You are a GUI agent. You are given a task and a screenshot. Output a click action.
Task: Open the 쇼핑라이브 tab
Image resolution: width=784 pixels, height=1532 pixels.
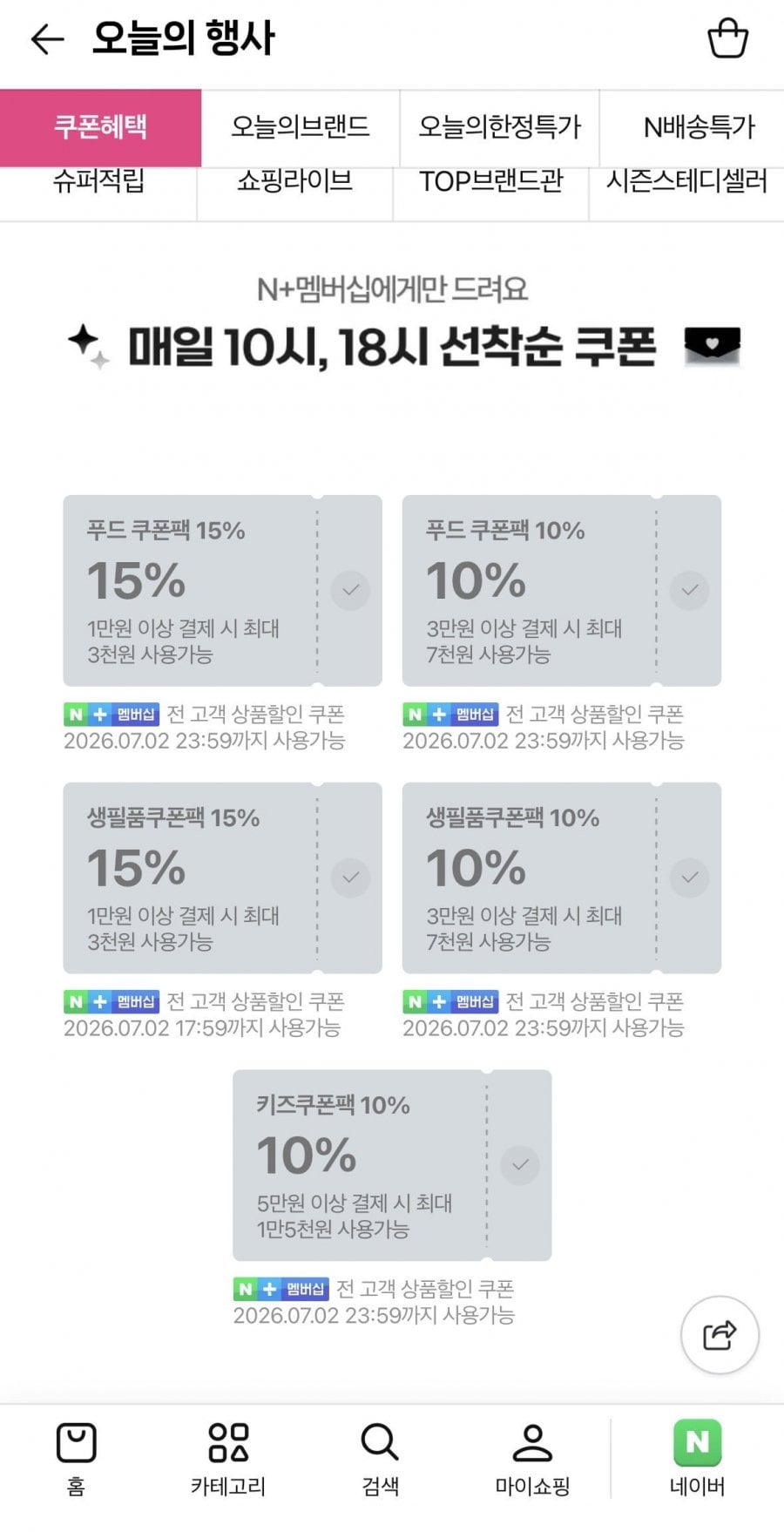click(x=294, y=181)
